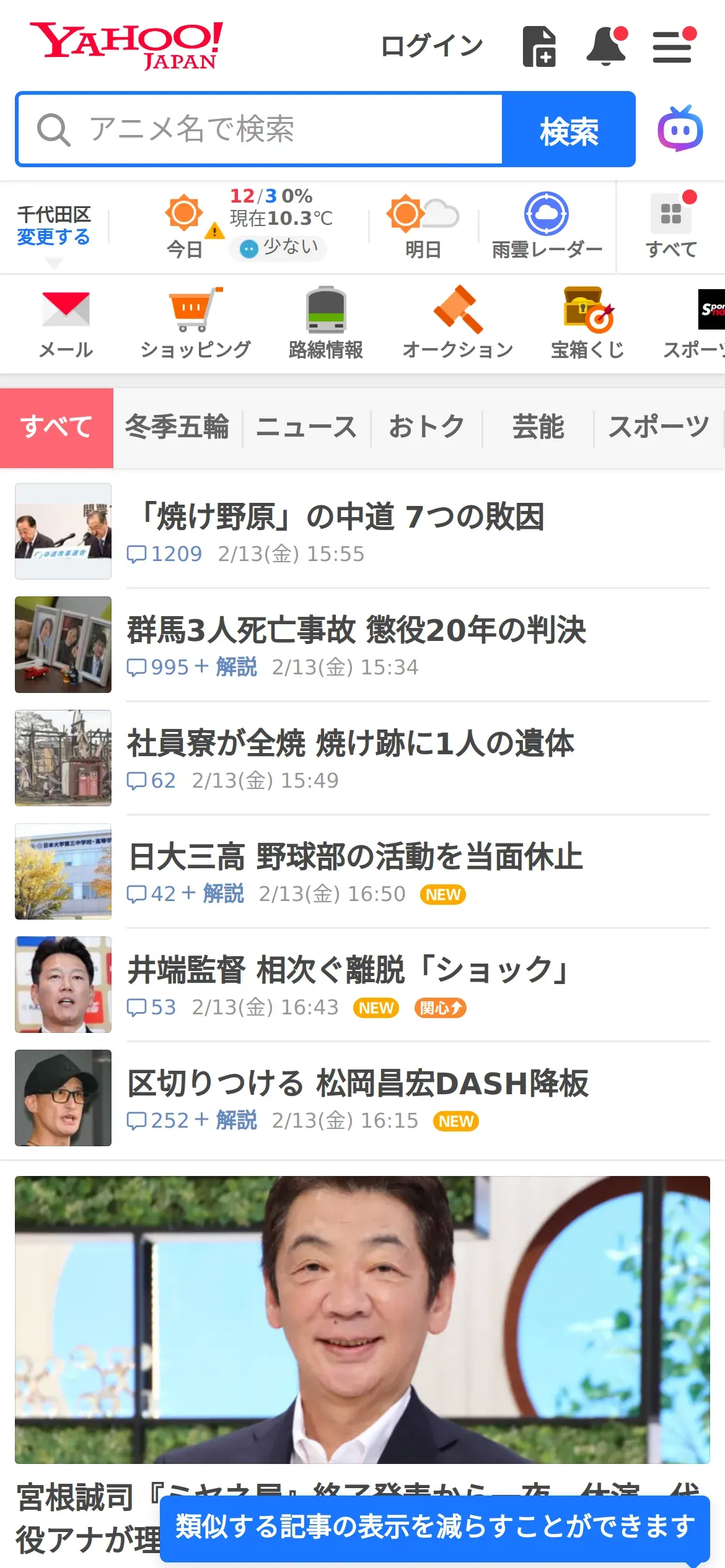The width and height of the screenshot is (725, 1568).
Task: Open the notifications bell
Action: 606,46
